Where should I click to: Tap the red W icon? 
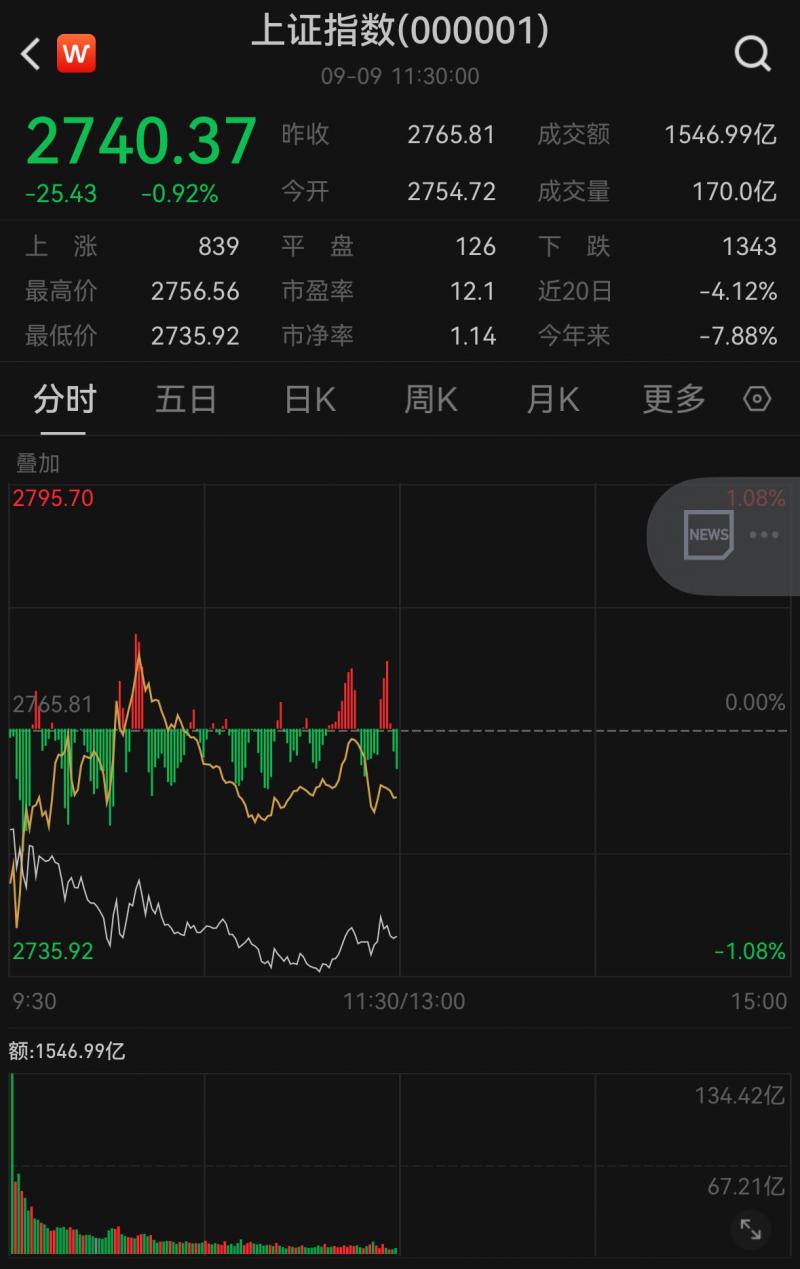coord(77,54)
